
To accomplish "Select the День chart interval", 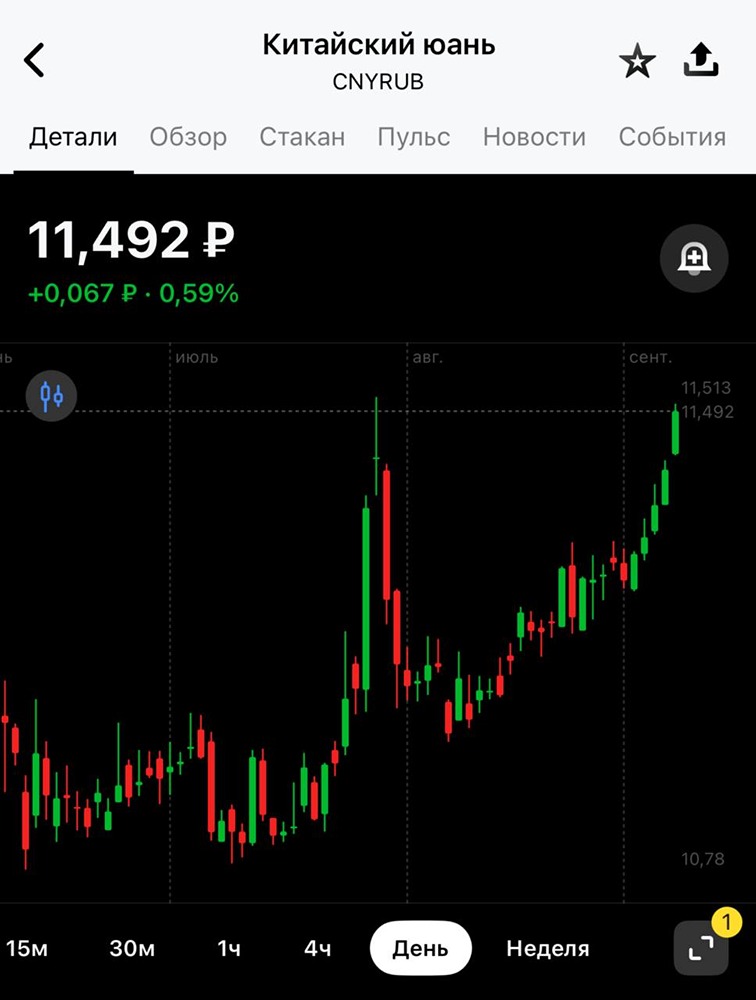I will (x=420, y=948).
